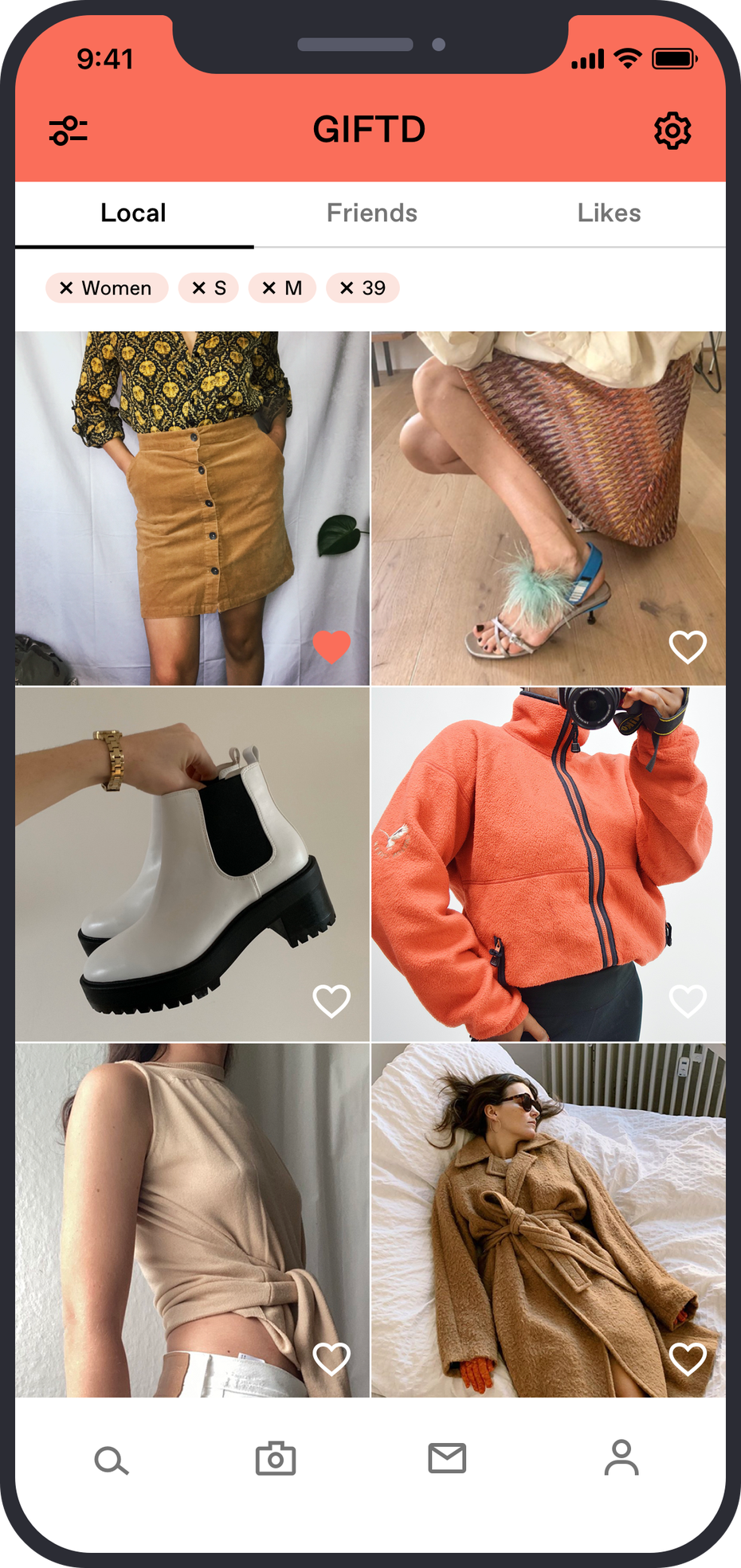The height and width of the screenshot is (1568, 741).
Task: Open the filter options icon
Action: 69,131
